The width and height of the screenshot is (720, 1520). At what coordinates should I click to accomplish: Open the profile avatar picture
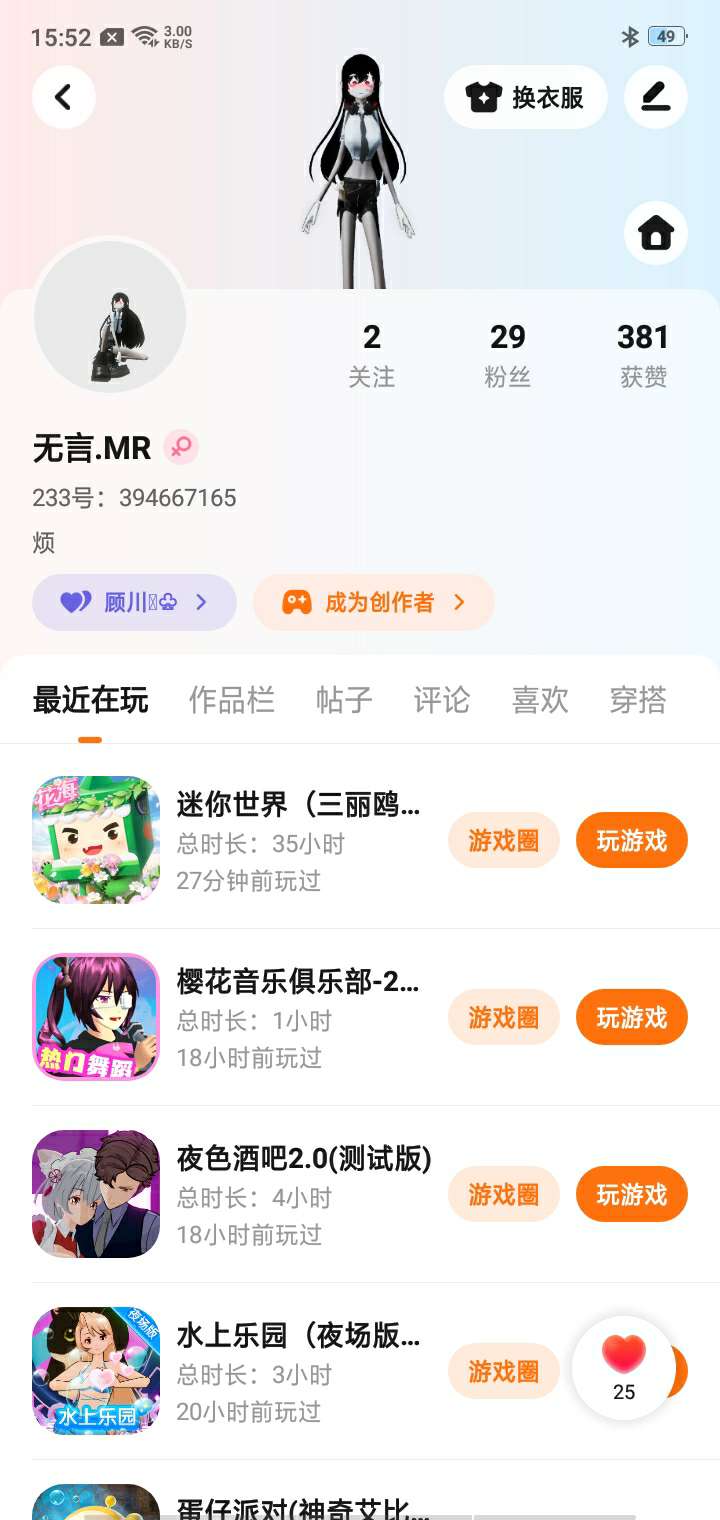pyautogui.click(x=110, y=316)
